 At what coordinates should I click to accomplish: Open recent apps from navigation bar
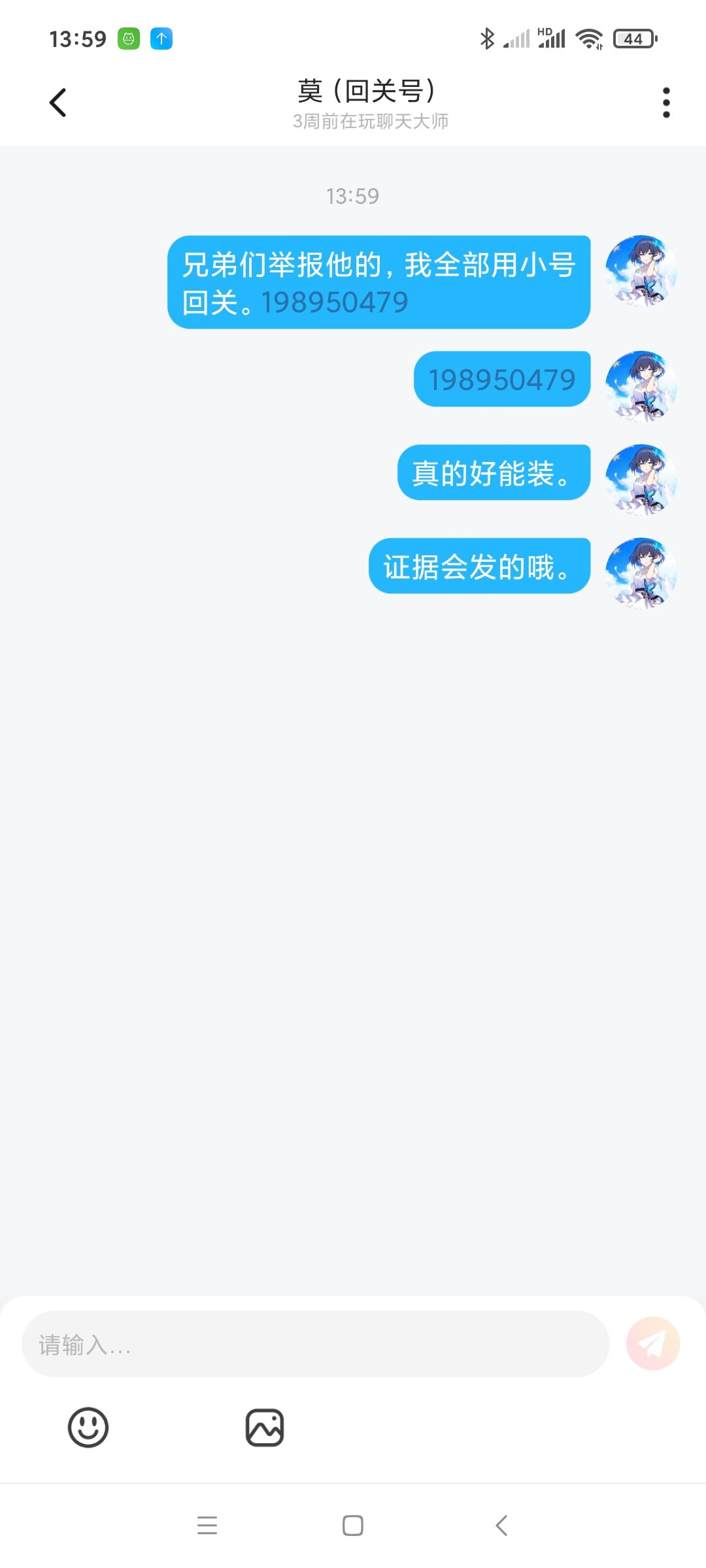click(207, 1526)
